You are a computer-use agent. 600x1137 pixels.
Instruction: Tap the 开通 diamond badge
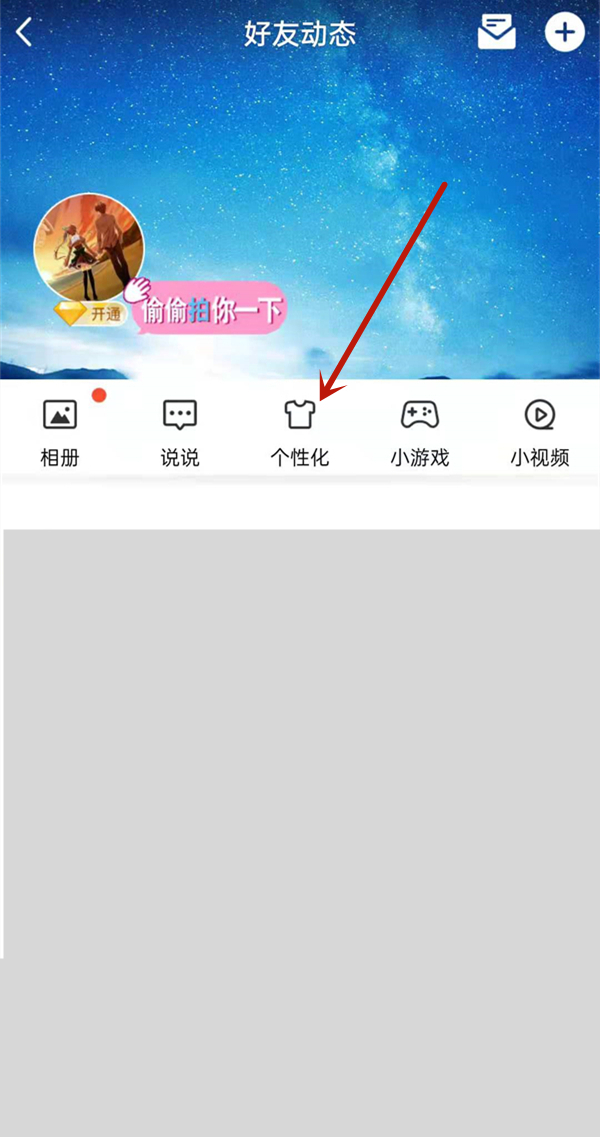(x=89, y=314)
